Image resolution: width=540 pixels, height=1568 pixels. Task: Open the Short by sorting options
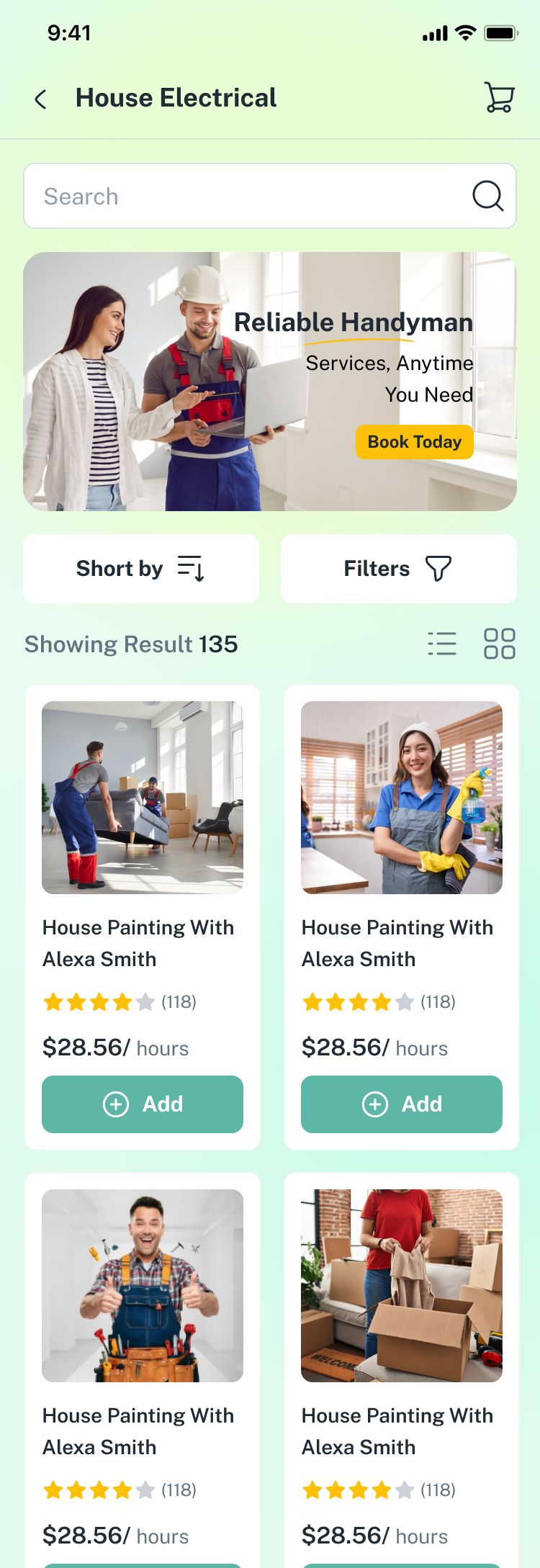click(141, 569)
